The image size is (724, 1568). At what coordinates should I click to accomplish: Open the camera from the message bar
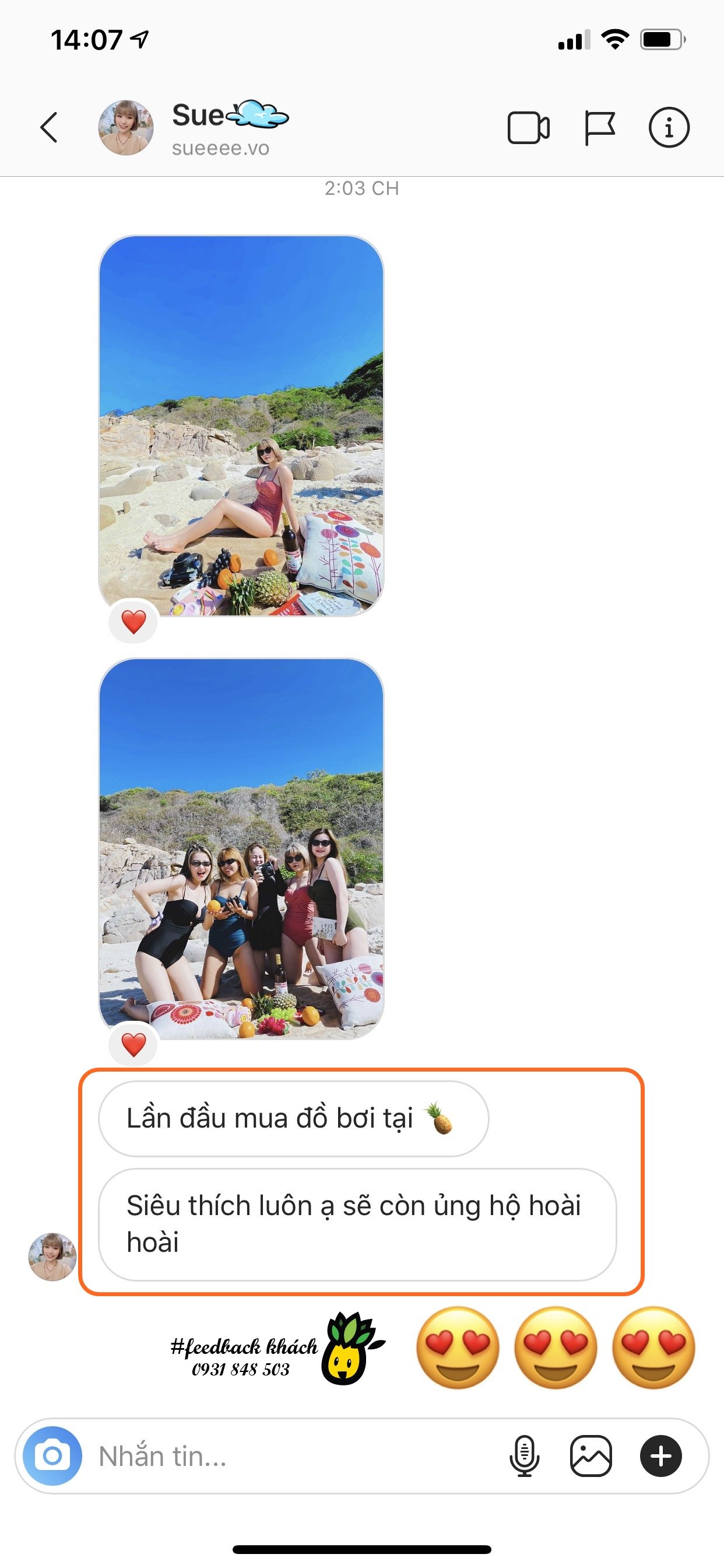click(x=52, y=1455)
